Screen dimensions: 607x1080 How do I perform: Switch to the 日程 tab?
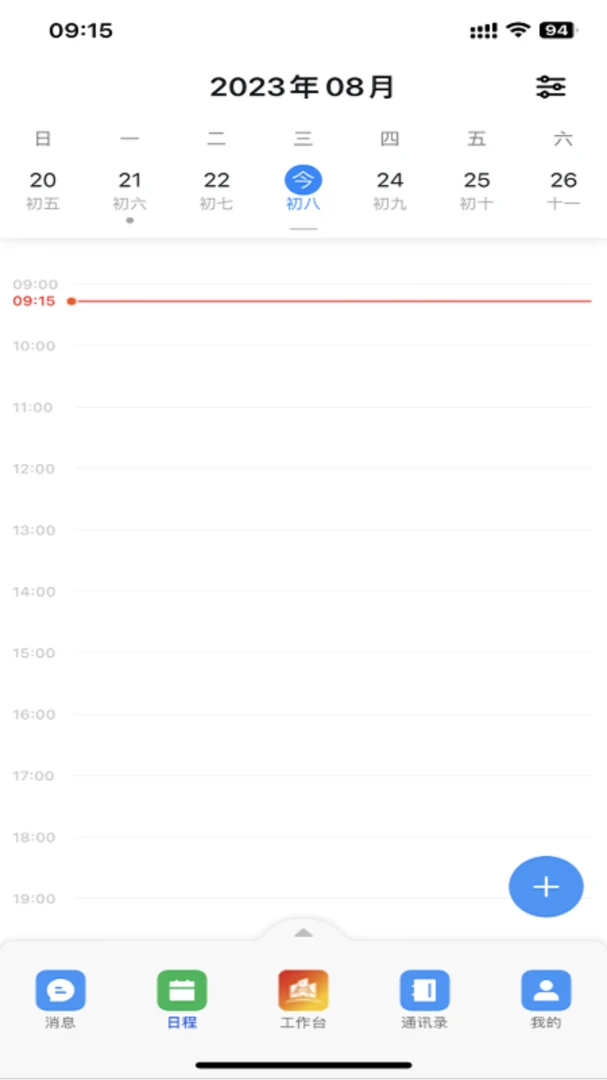point(182,999)
